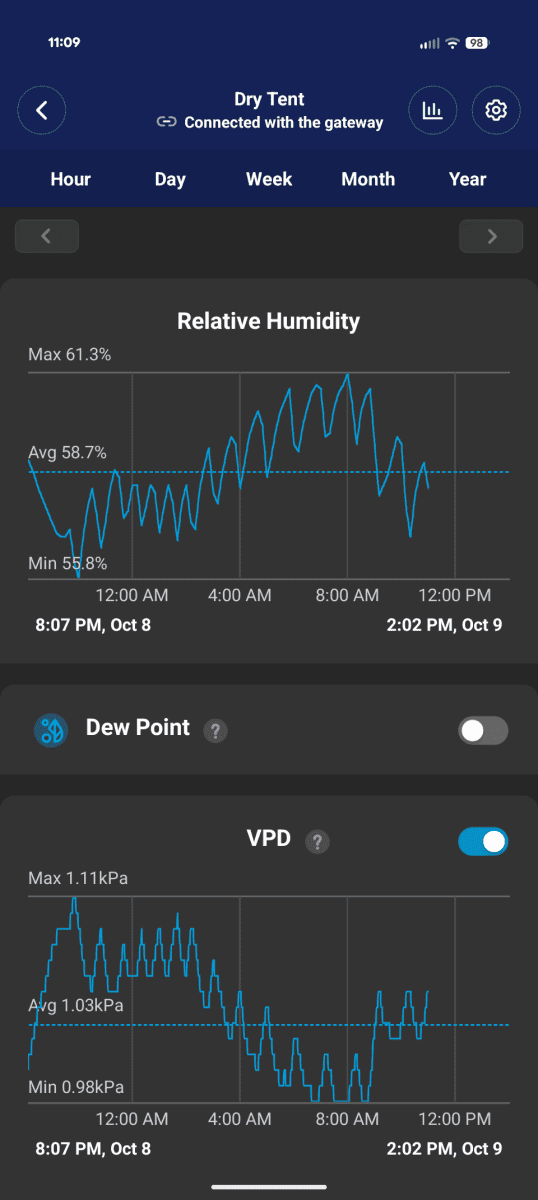Select the Week tab
The image size is (538, 1200).
coord(269,179)
